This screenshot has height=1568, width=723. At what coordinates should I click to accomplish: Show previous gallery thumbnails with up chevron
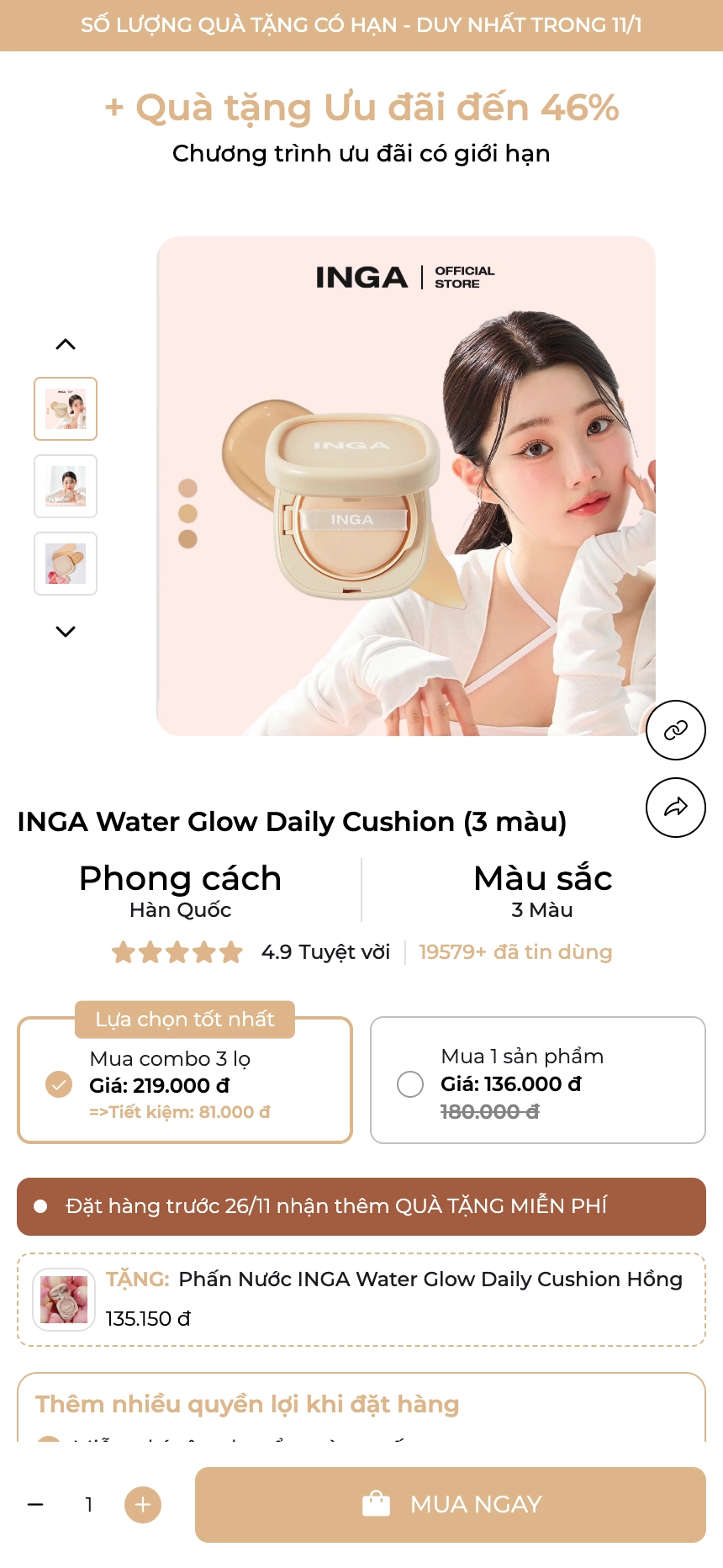[66, 344]
